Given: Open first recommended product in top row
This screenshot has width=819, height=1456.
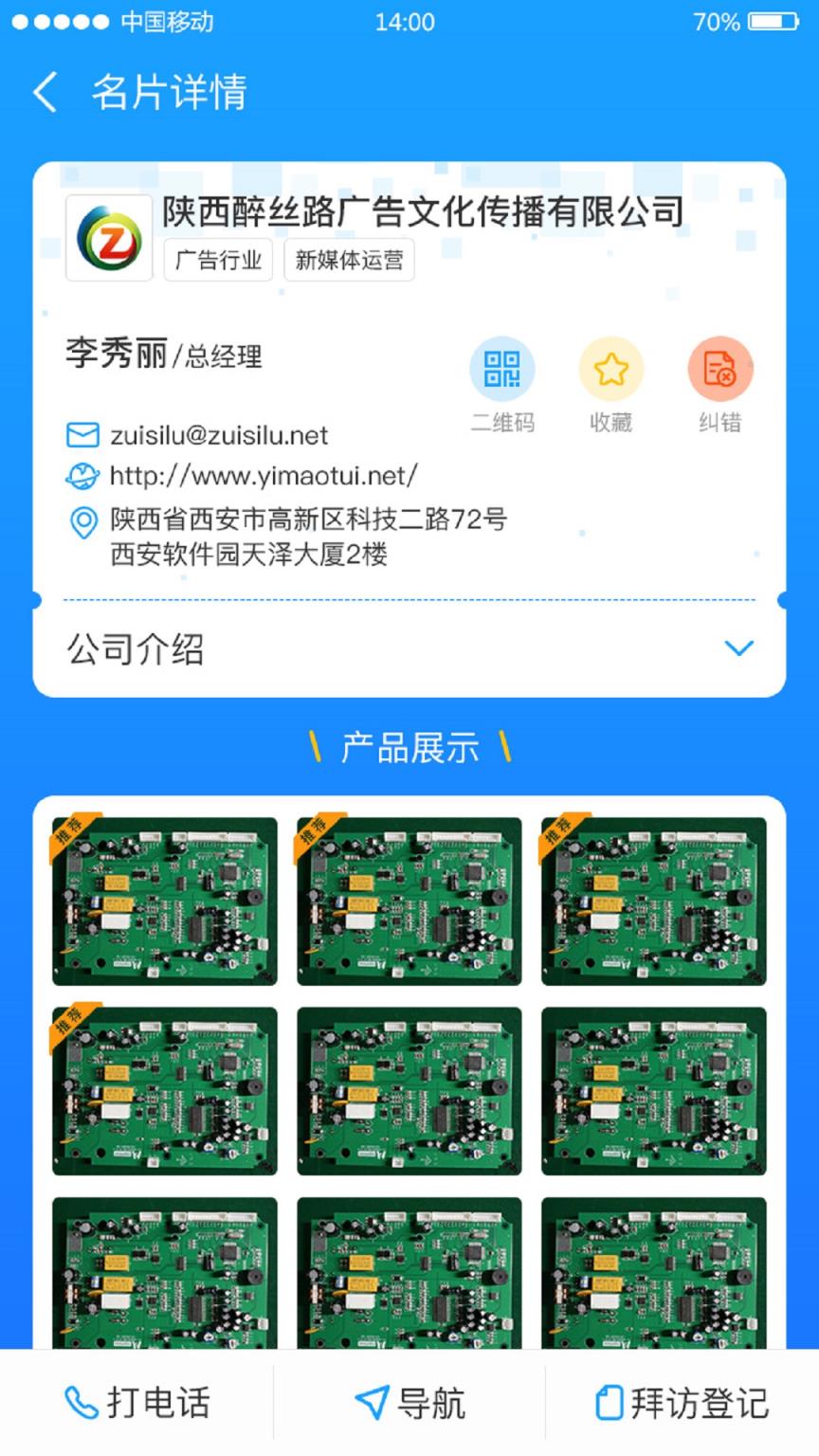Looking at the screenshot, I should tap(165, 901).
